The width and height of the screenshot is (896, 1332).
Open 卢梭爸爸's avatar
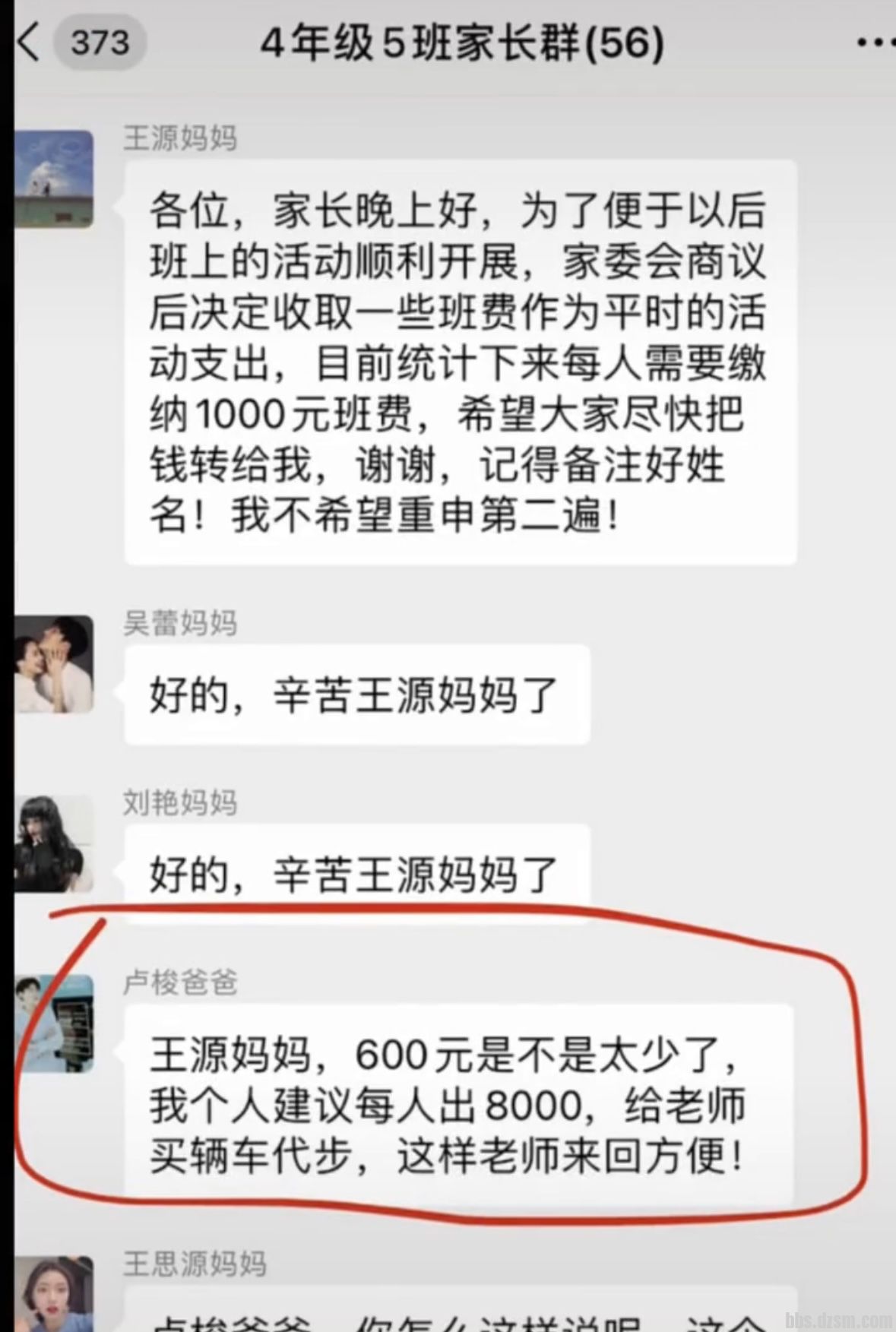pyautogui.click(x=55, y=1024)
